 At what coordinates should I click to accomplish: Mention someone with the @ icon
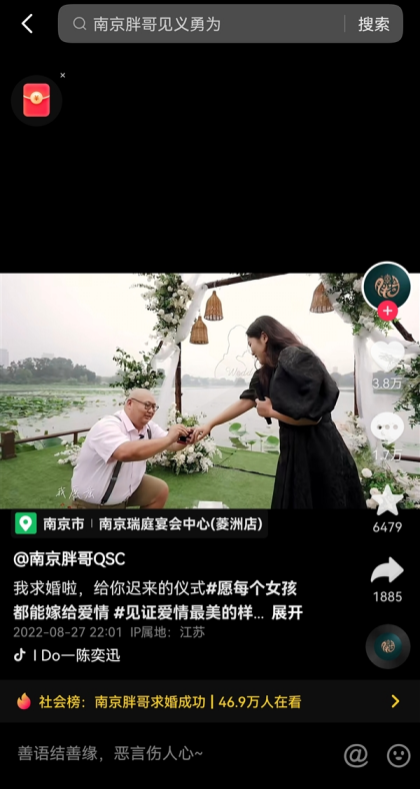click(x=356, y=755)
